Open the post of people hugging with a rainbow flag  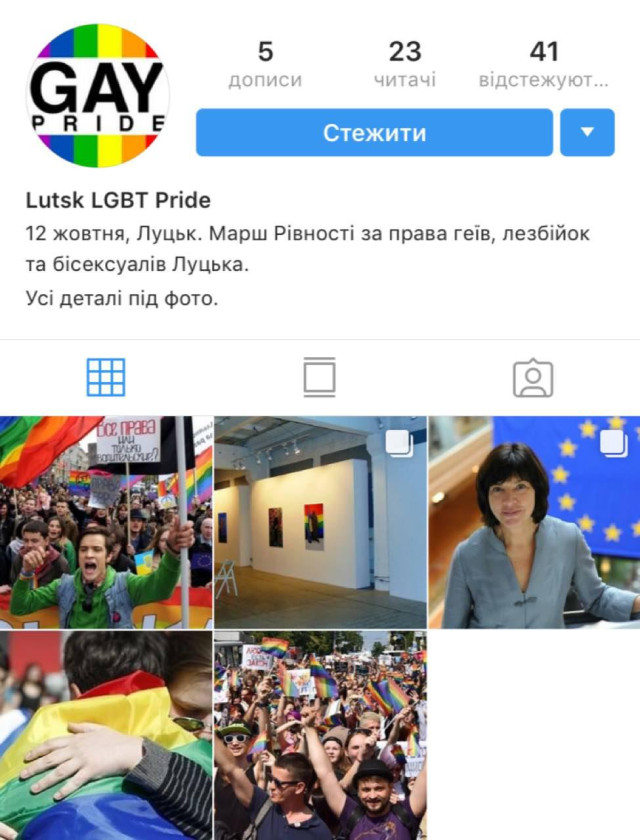[106, 735]
